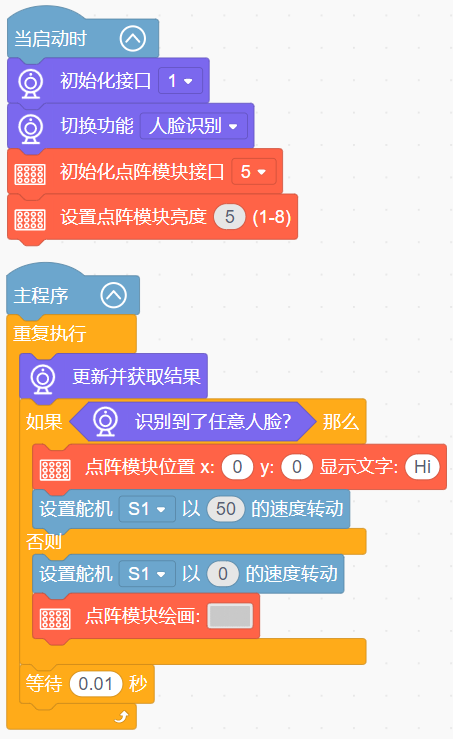Open the 初始化点阵模块接口 dropdown showing 5
The width and height of the screenshot is (453, 739).
[254, 172]
